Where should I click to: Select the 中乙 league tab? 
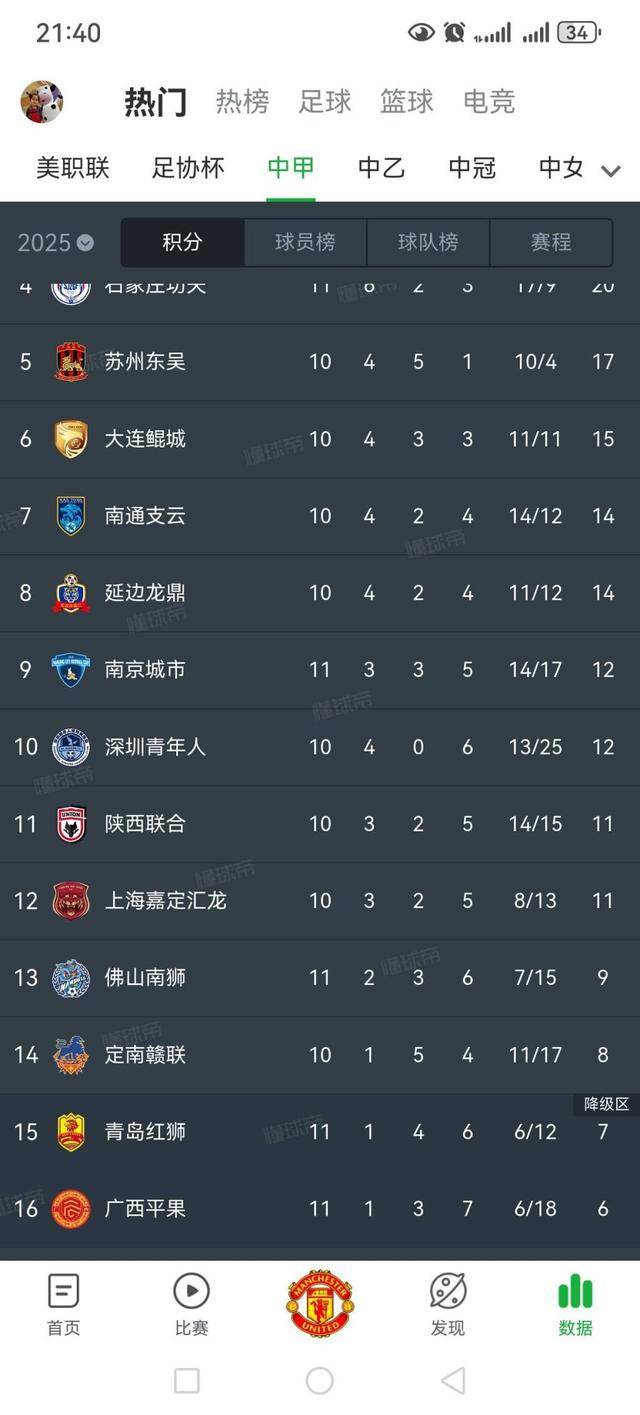coord(381,167)
